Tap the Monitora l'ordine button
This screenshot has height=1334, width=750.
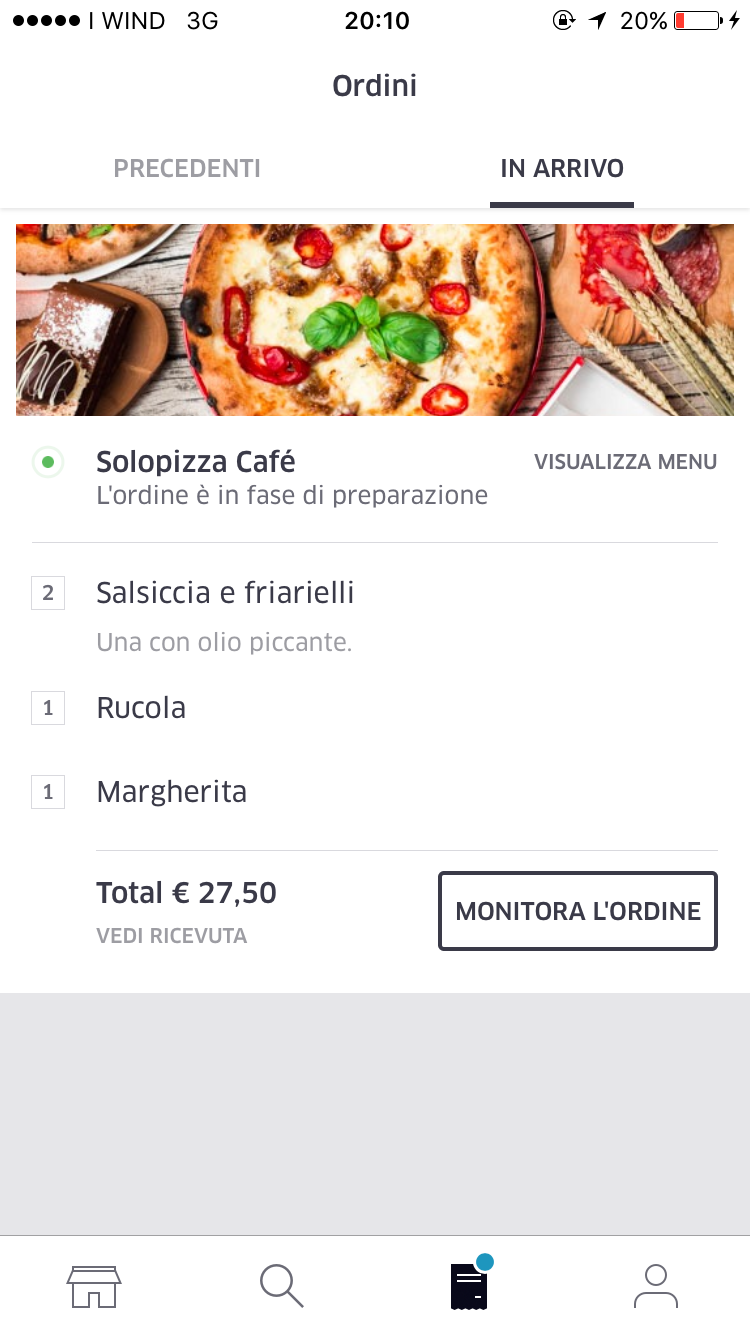578,911
